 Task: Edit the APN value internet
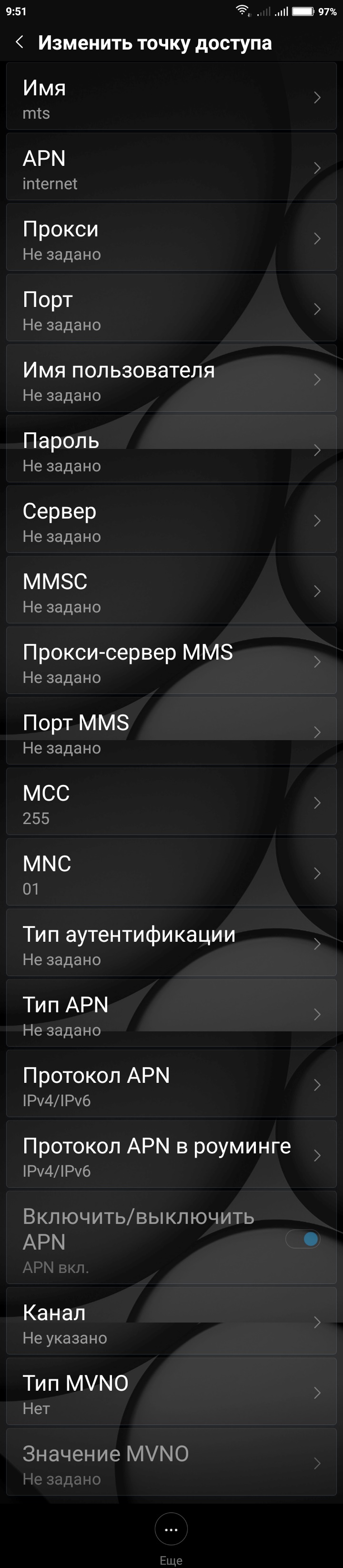(171, 168)
